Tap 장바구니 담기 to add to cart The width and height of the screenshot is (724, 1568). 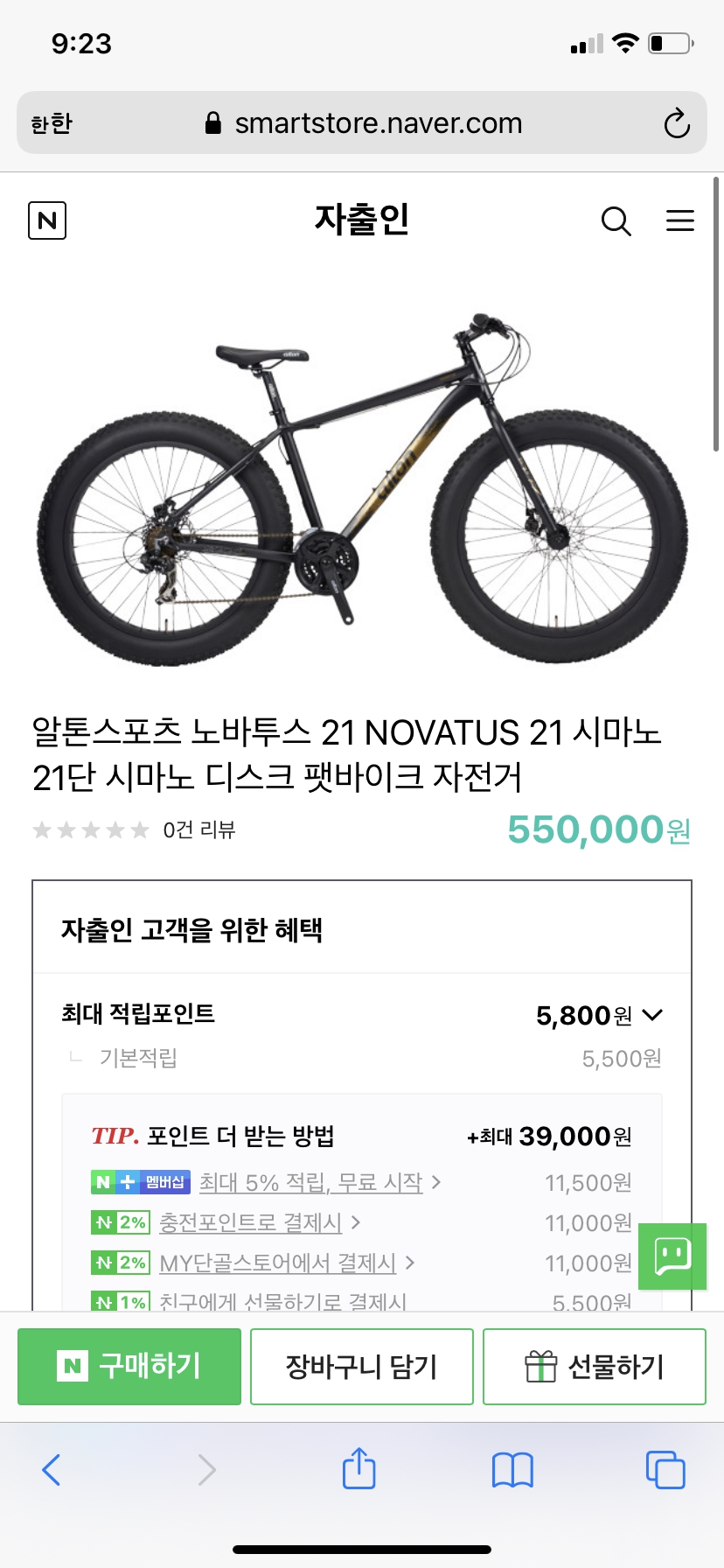click(361, 1367)
